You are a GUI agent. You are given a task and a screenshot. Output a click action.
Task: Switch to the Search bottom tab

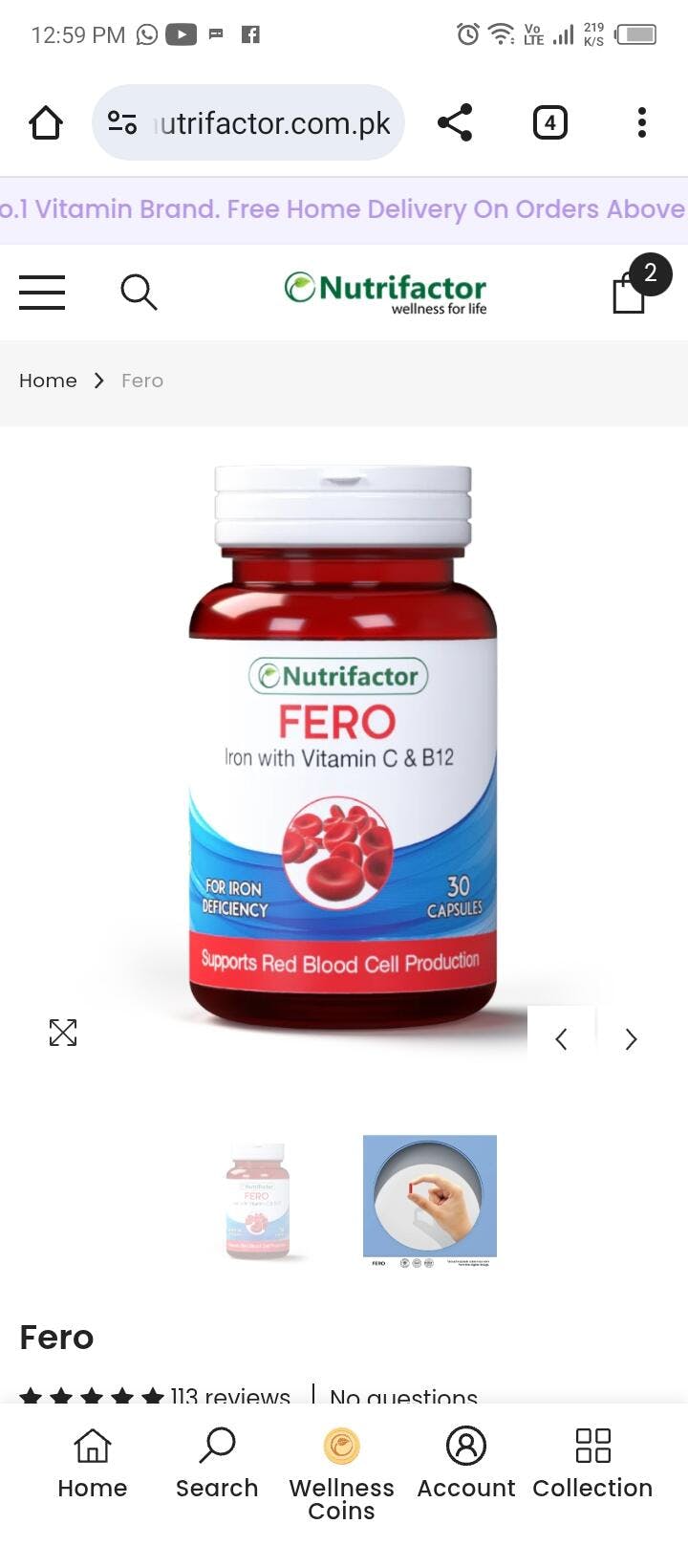217,1463
